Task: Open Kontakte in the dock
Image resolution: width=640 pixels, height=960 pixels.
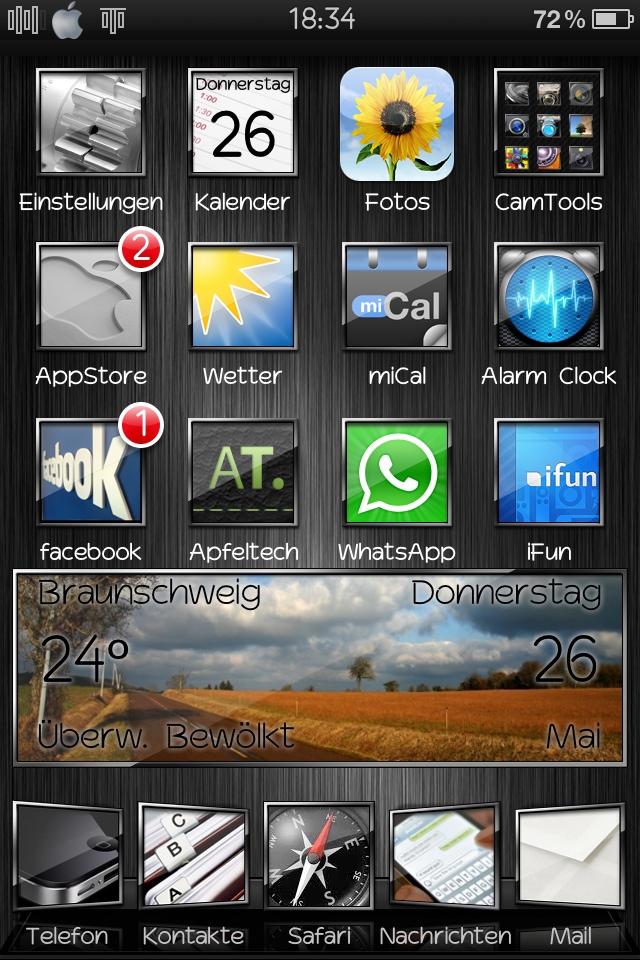Action: tap(193, 858)
